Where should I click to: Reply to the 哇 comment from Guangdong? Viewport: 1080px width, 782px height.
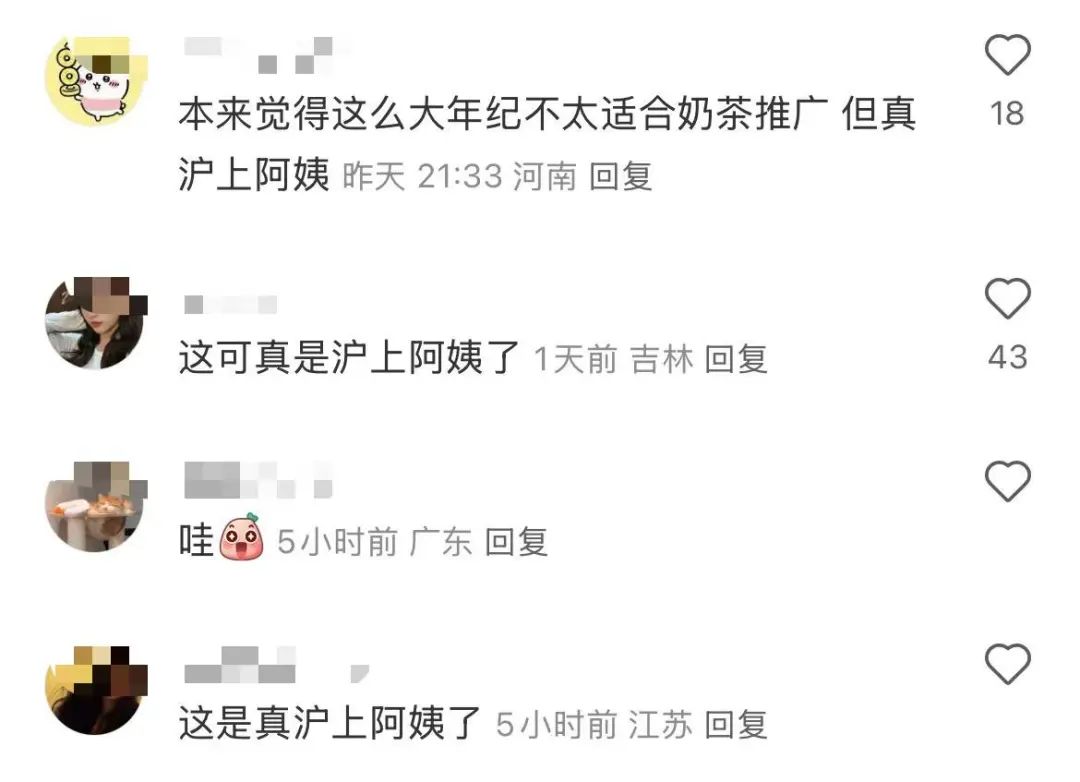[x=516, y=542]
